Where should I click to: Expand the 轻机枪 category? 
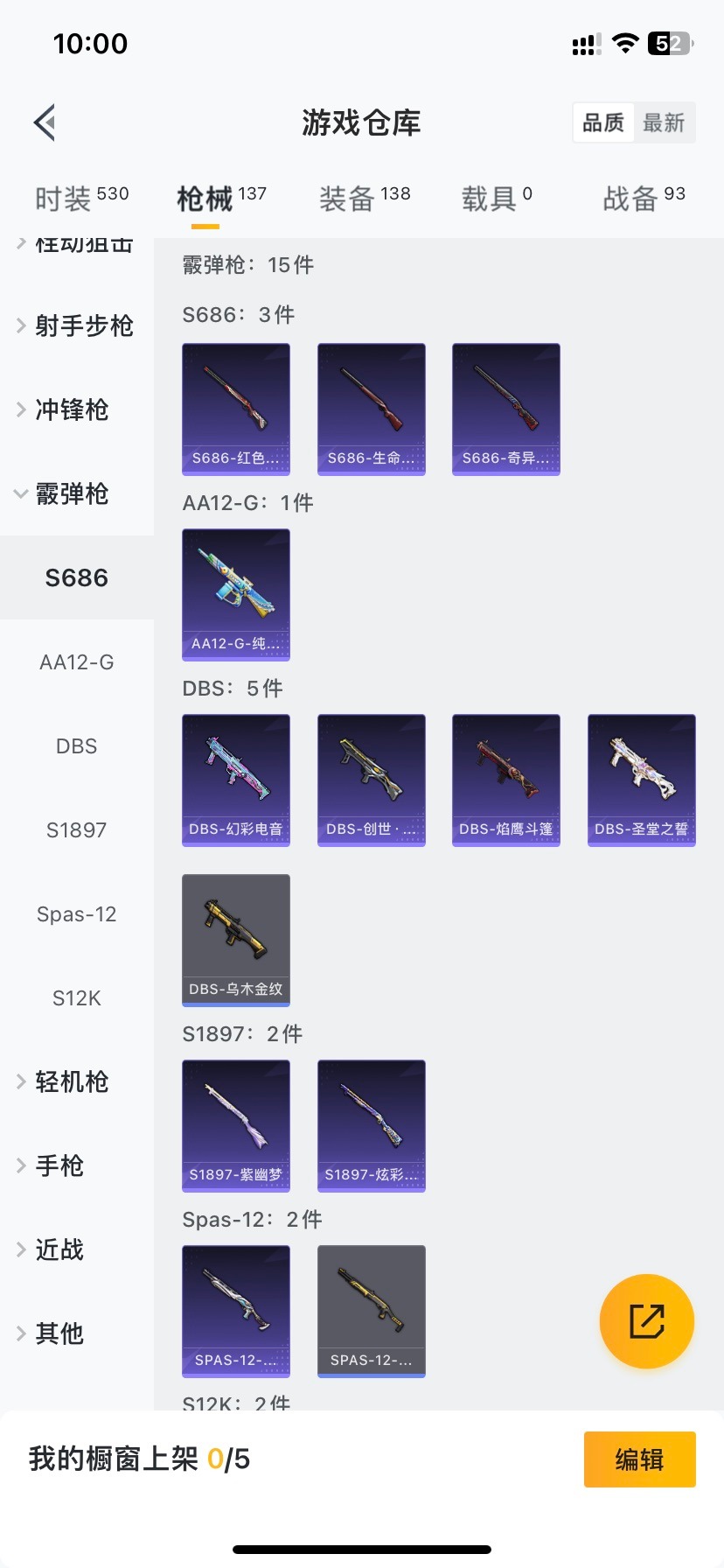(x=70, y=1082)
